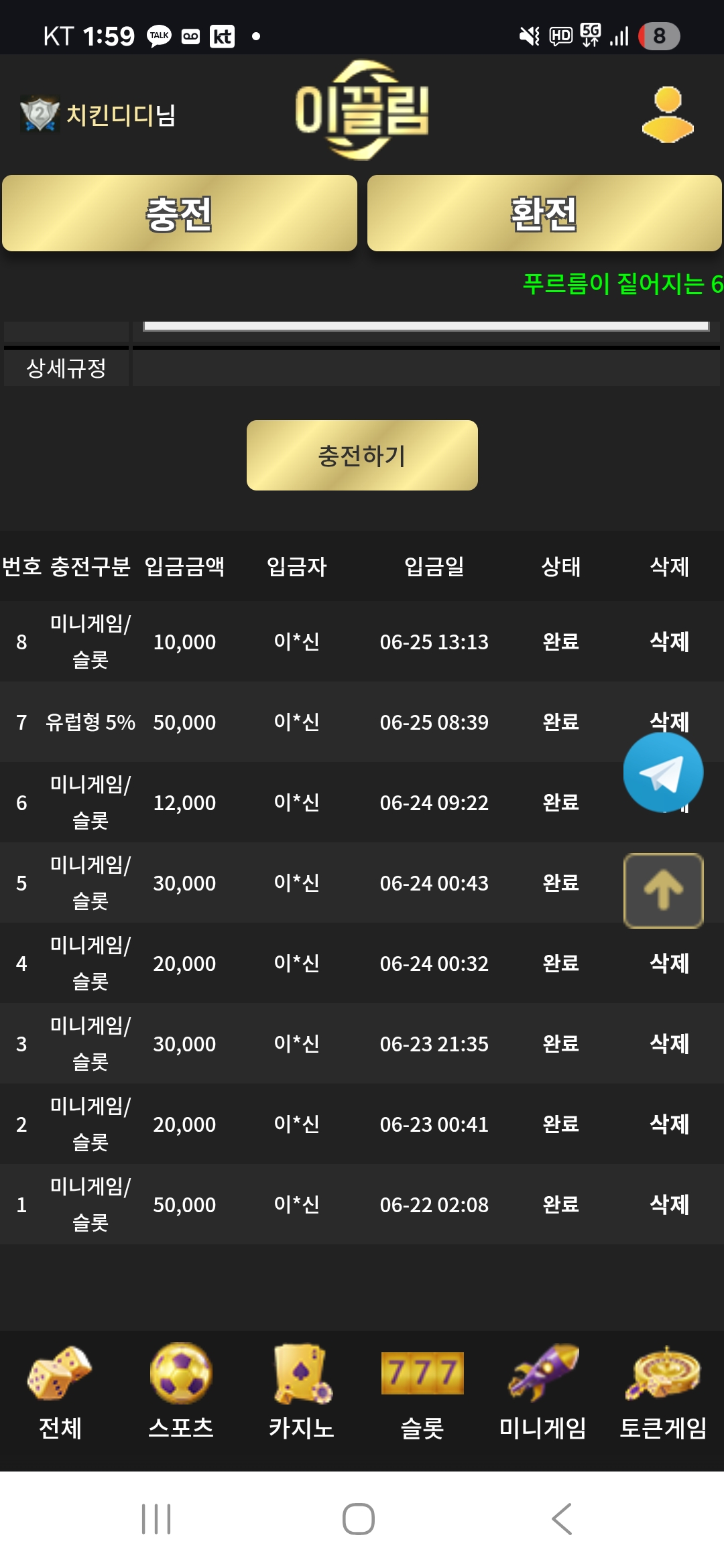
Task: Open the recent apps button
Action: point(156,1518)
